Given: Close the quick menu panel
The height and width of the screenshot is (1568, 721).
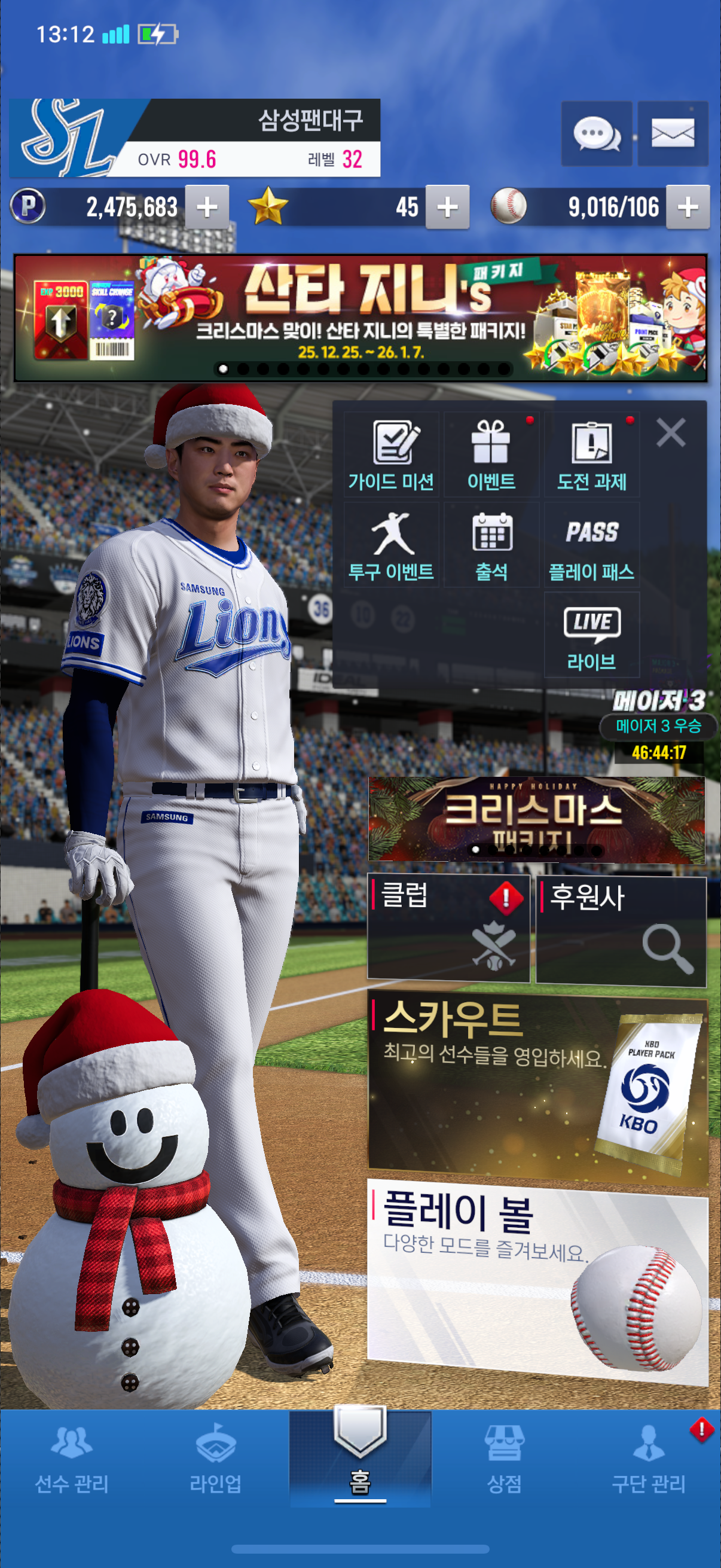Looking at the screenshot, I should click(671, 433).
